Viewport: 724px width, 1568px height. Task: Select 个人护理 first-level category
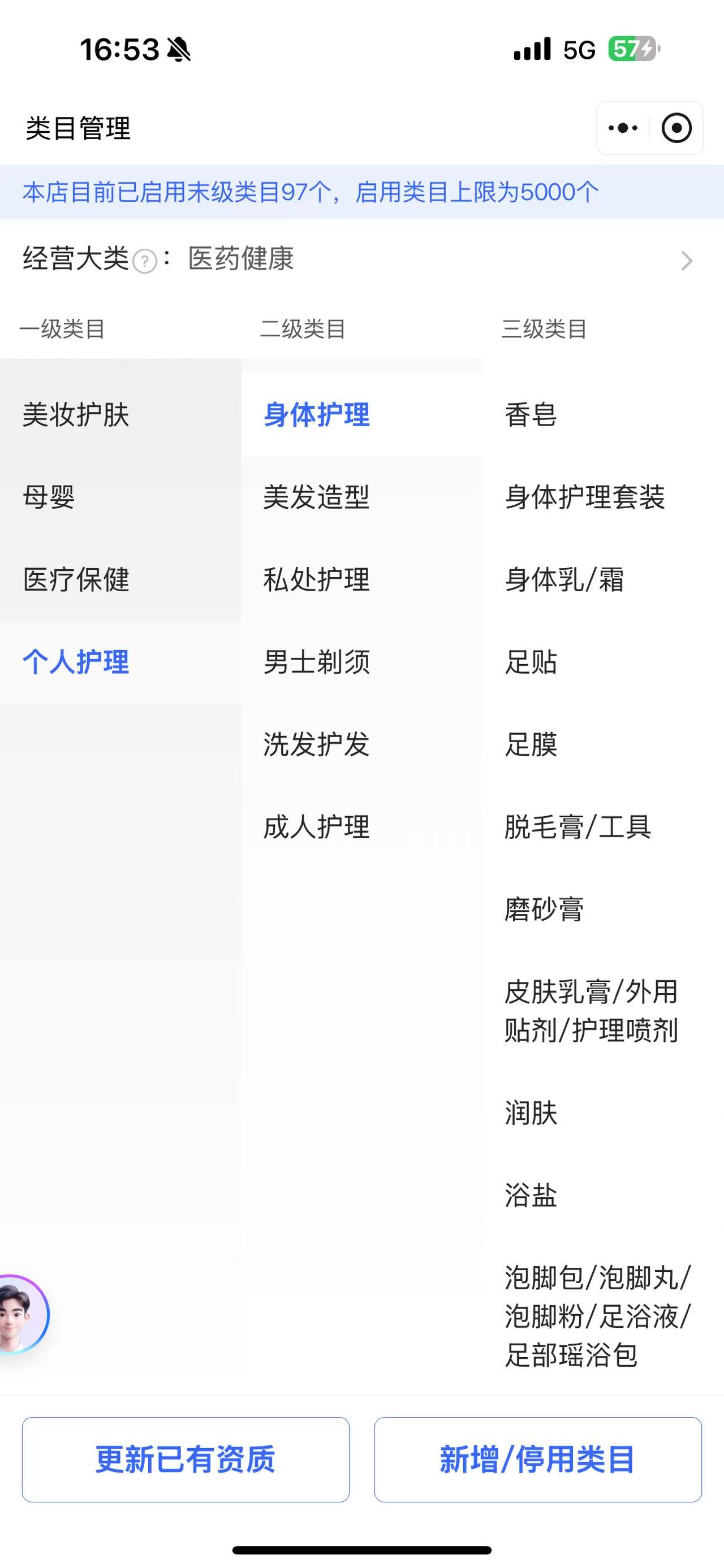pos(76,662)
